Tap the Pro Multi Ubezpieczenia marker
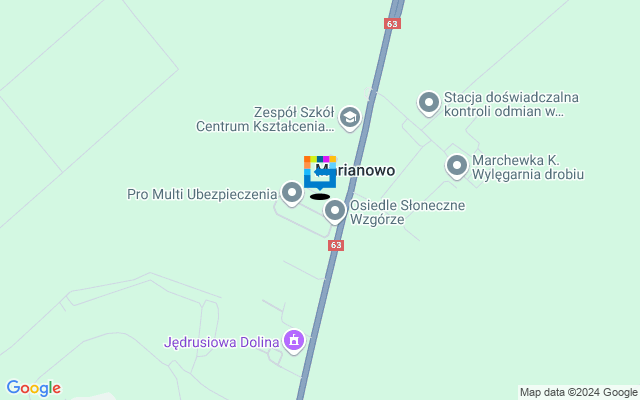This screenshot has width=640, height=400. (x=292, y=192)
